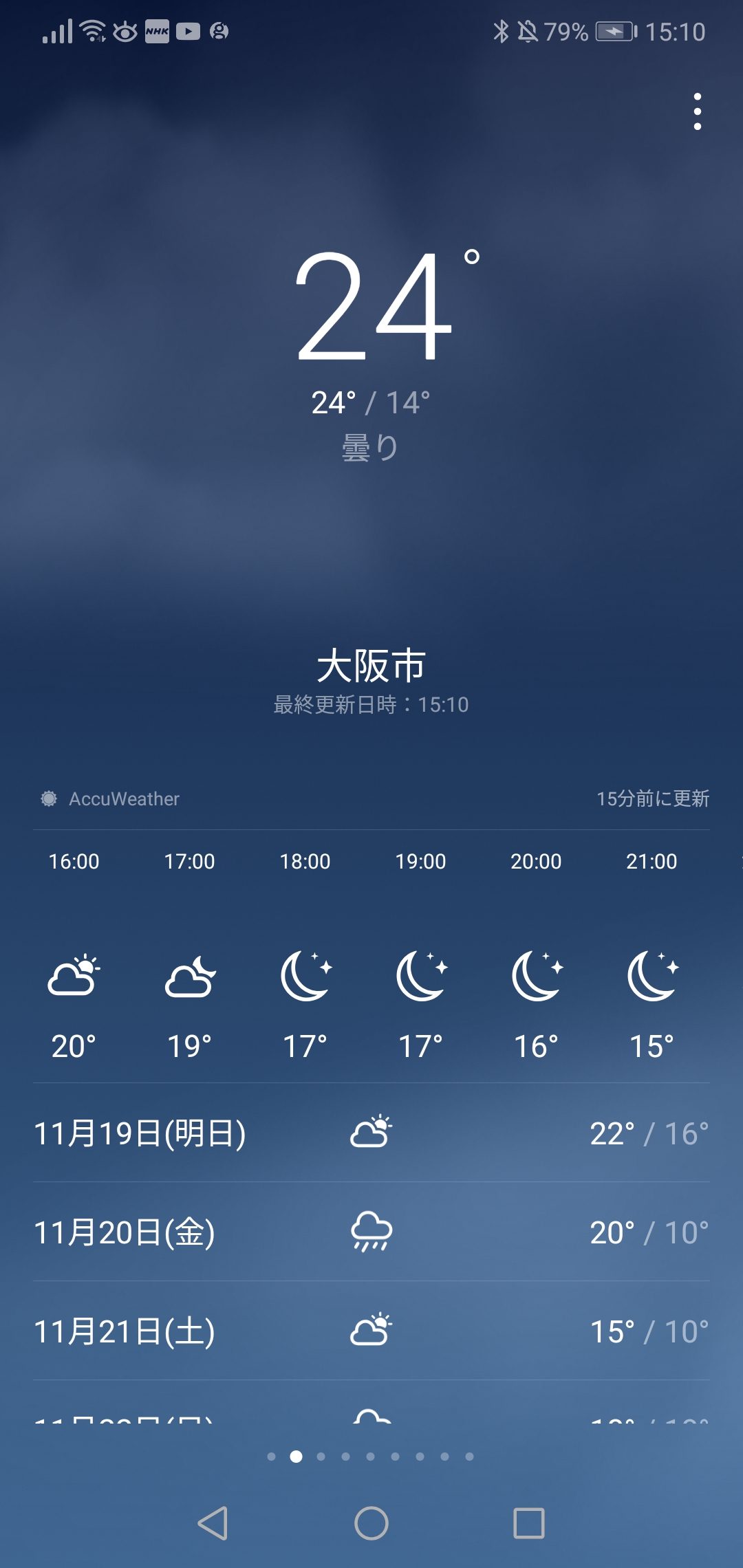Return to the home screen
This screenshot has width=743, height=1568.
tap(371, 1523)
